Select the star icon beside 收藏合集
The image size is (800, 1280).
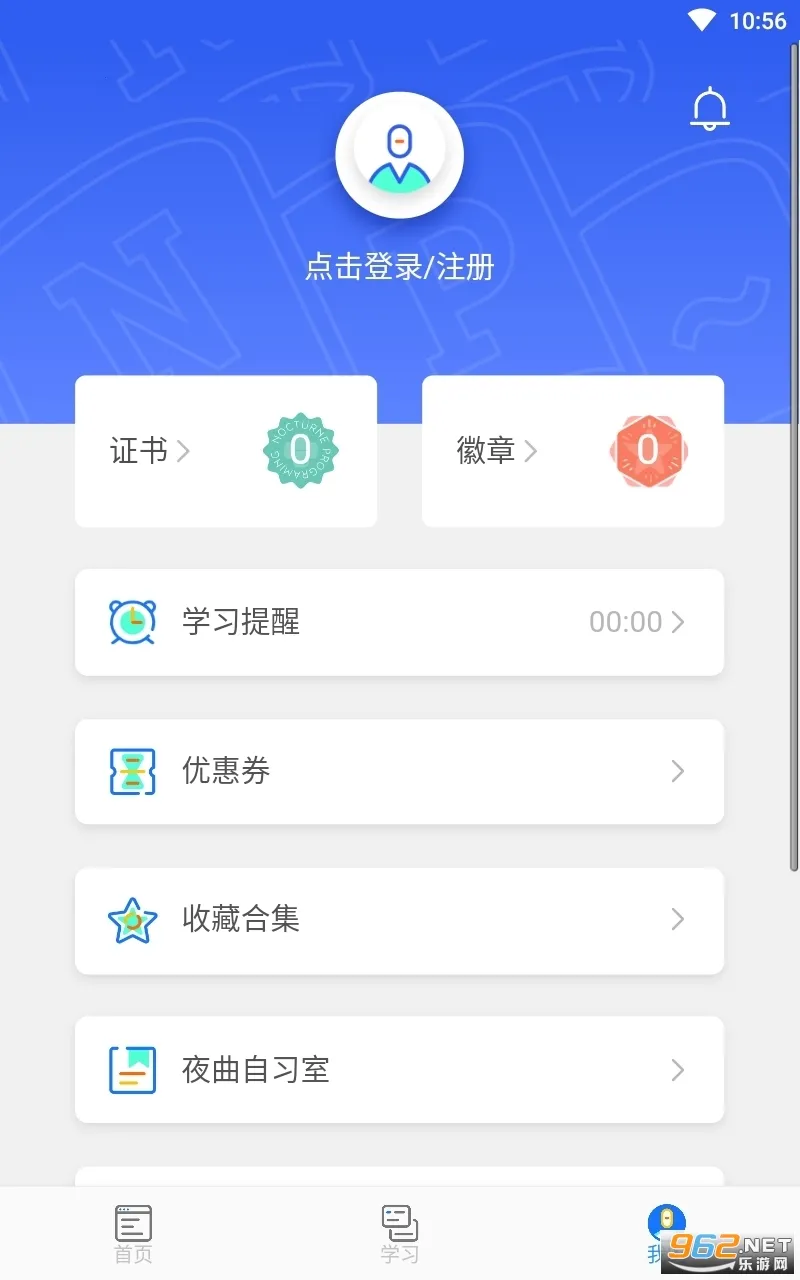coord(131,920)
